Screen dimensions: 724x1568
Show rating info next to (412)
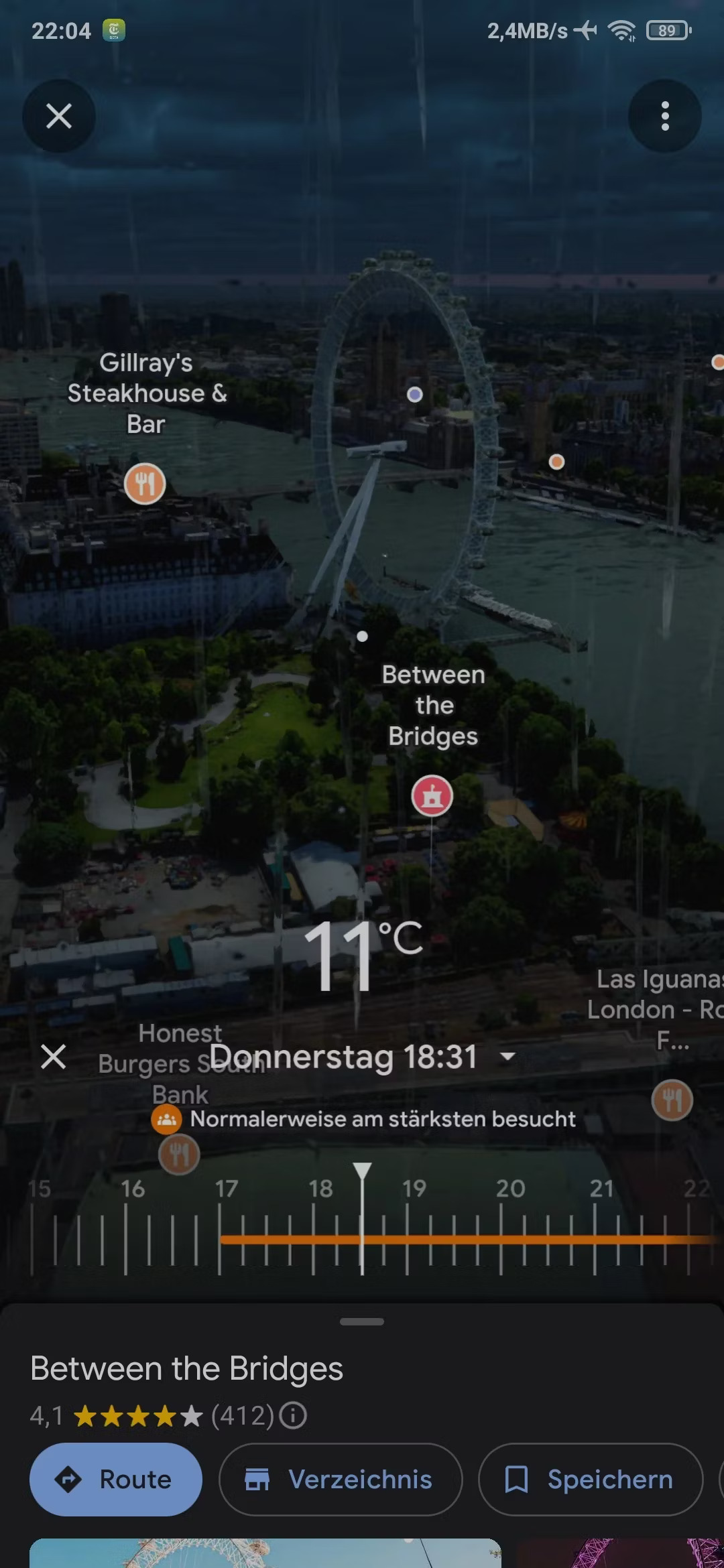tap(293, 1416)
